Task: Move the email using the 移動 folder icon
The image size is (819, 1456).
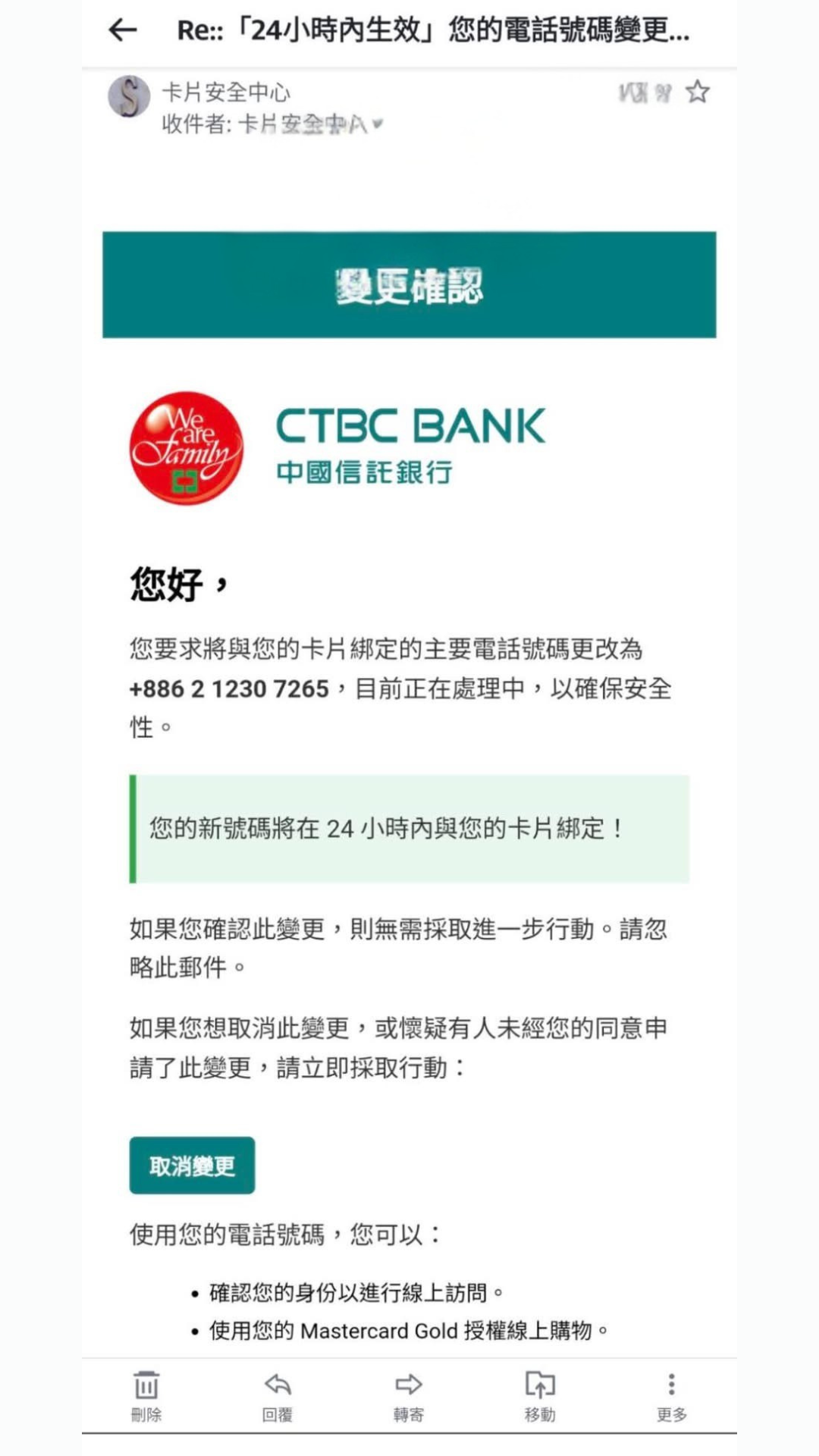Action: coord(540,1392)
